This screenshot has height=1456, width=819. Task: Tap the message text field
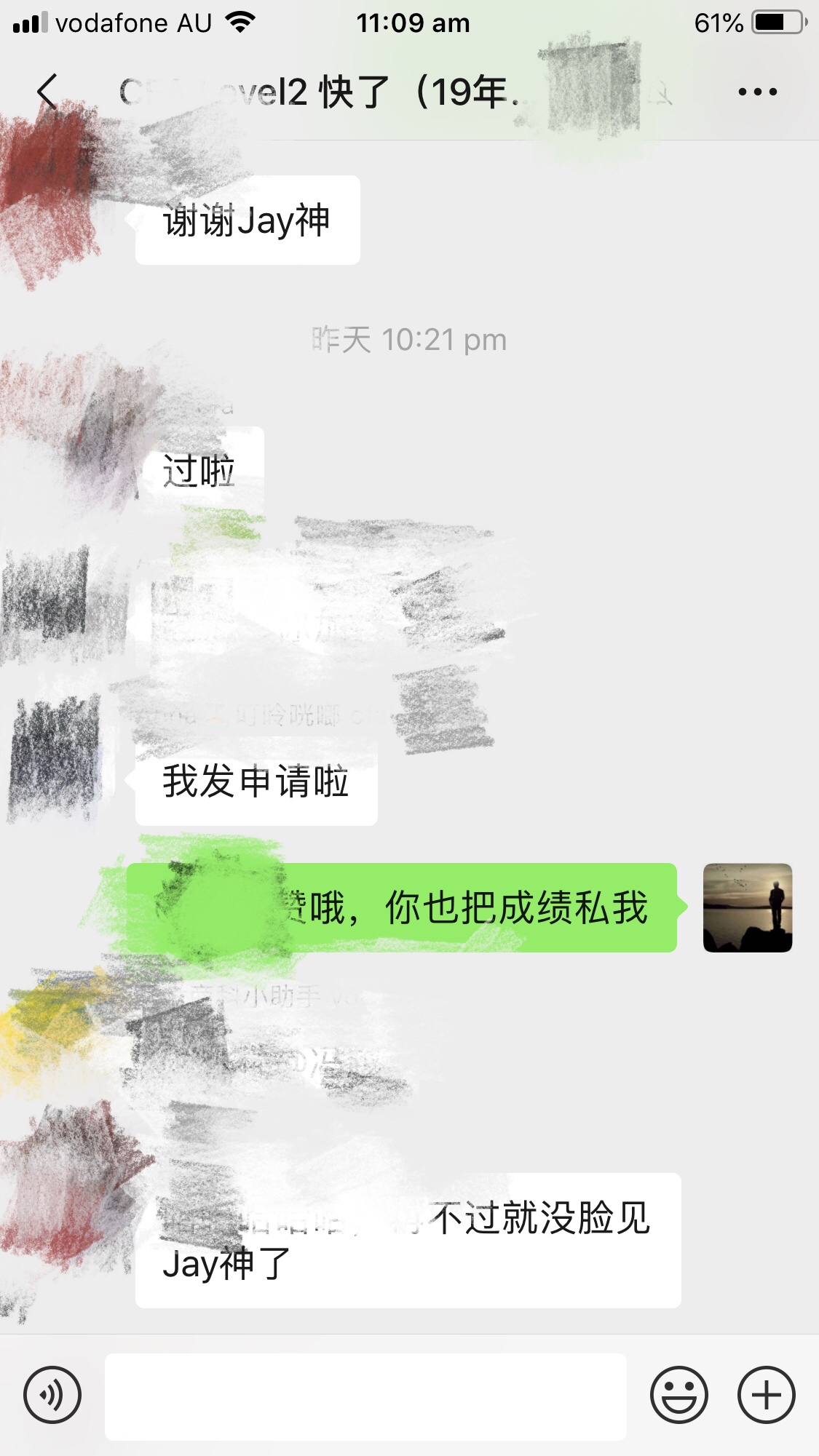pos(365,1396)
